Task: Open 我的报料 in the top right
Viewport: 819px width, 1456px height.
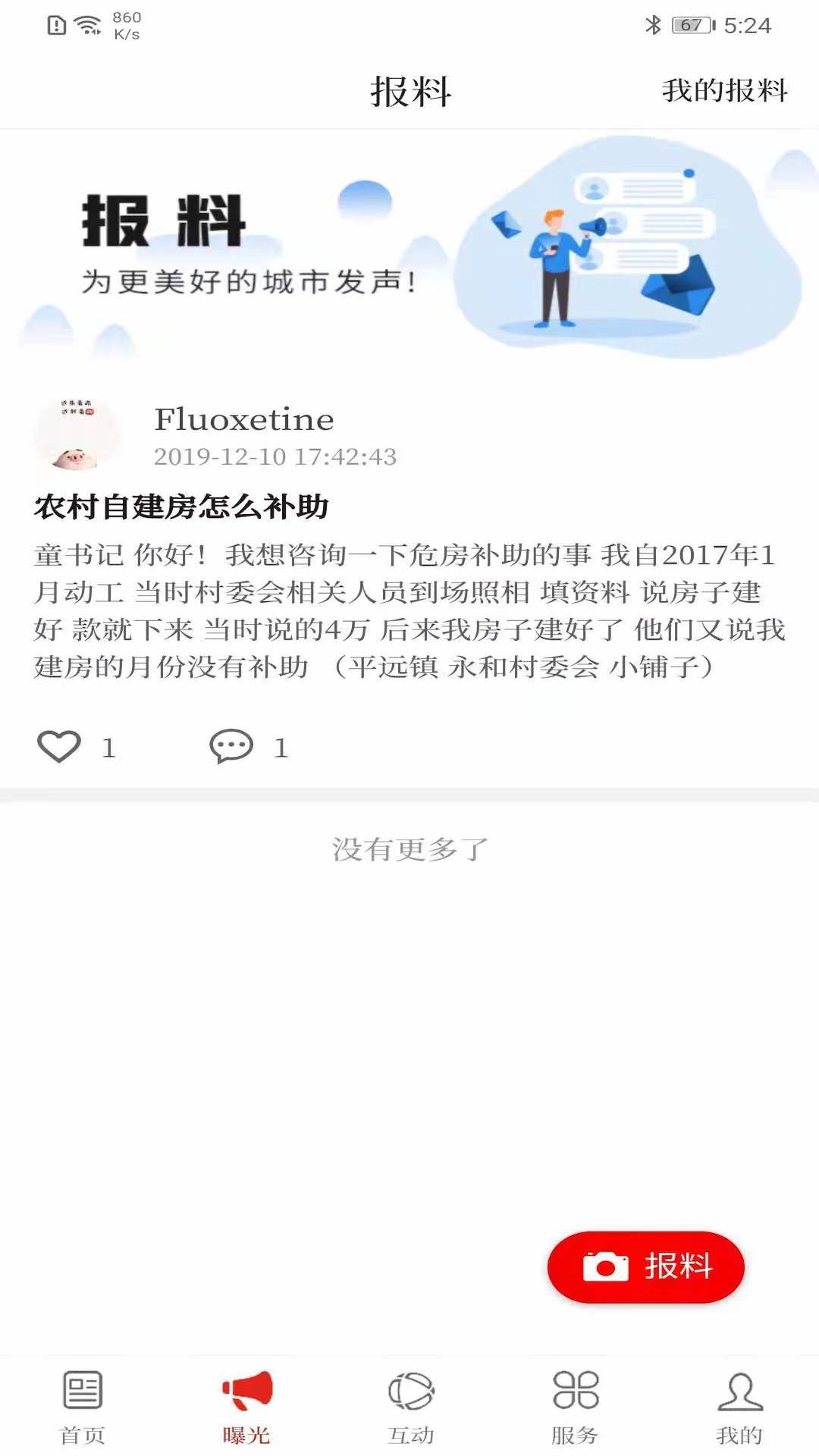Action: coord(724,91)
